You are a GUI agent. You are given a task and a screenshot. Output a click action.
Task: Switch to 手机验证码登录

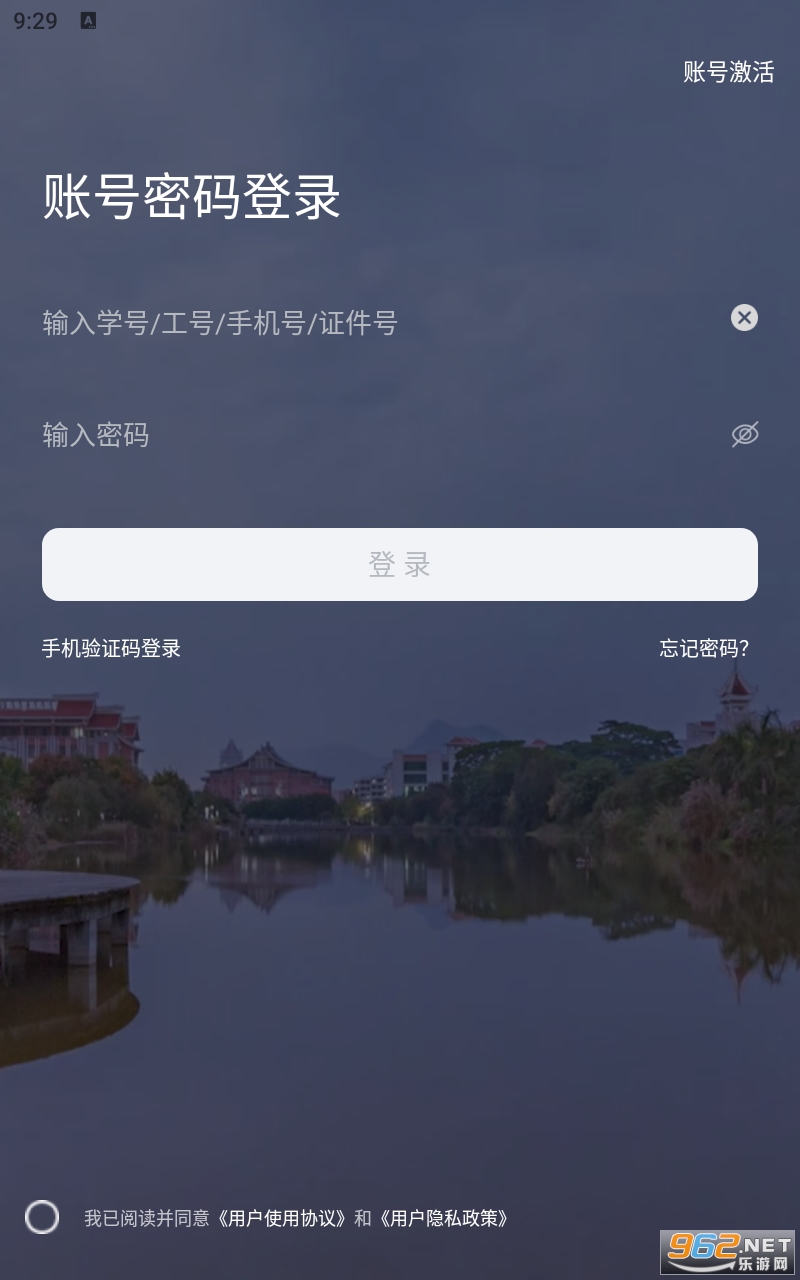pos(111,648)
